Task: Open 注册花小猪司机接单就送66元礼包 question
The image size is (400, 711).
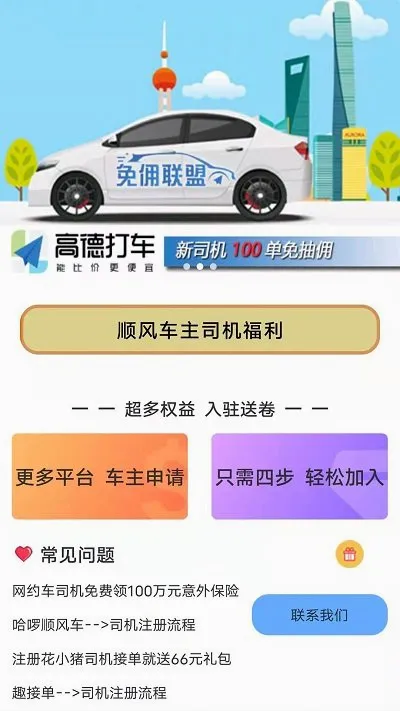Action: [x=122, y=659]
